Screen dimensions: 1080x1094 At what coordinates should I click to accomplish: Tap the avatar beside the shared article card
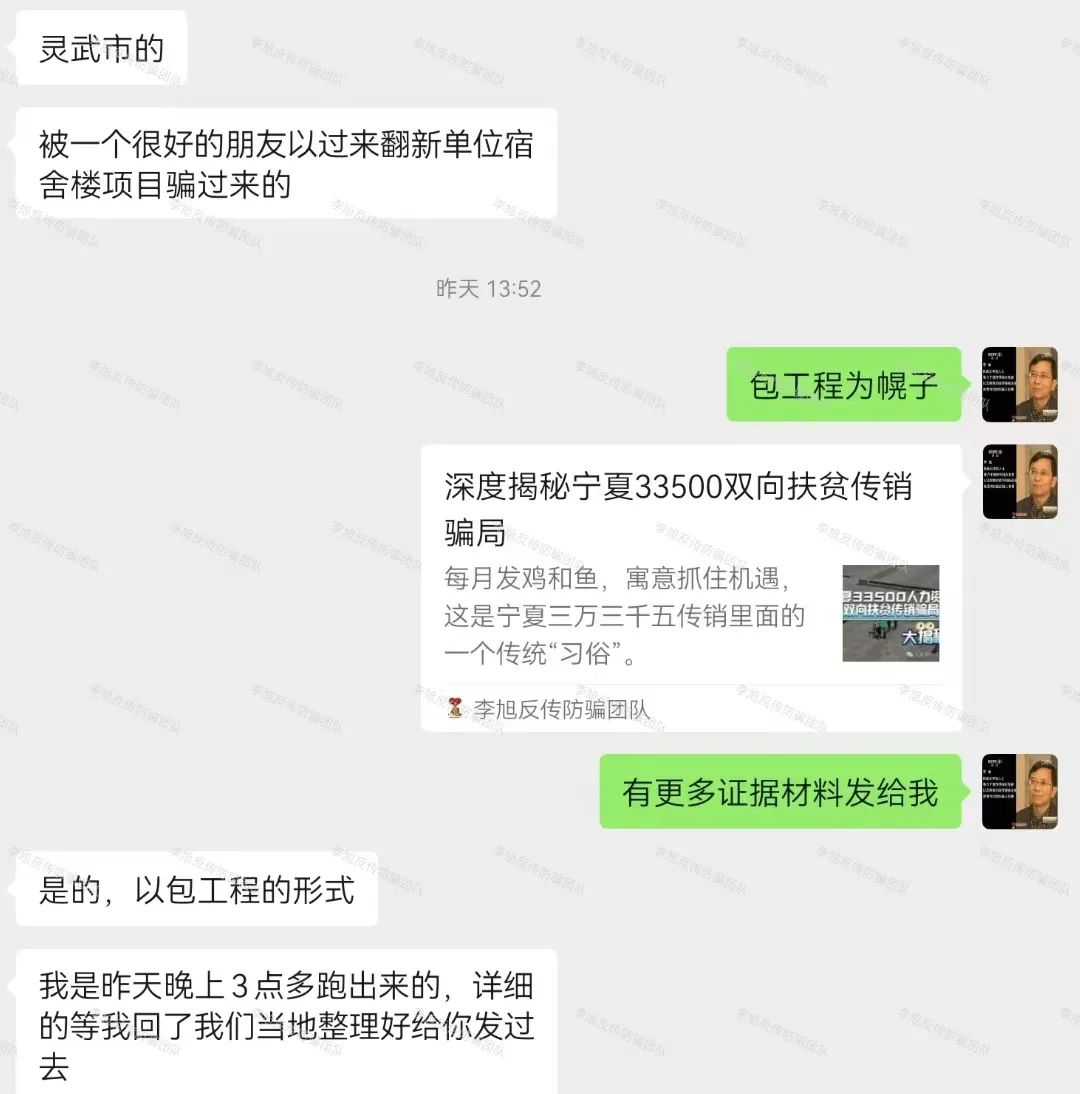pos(1019,482)
